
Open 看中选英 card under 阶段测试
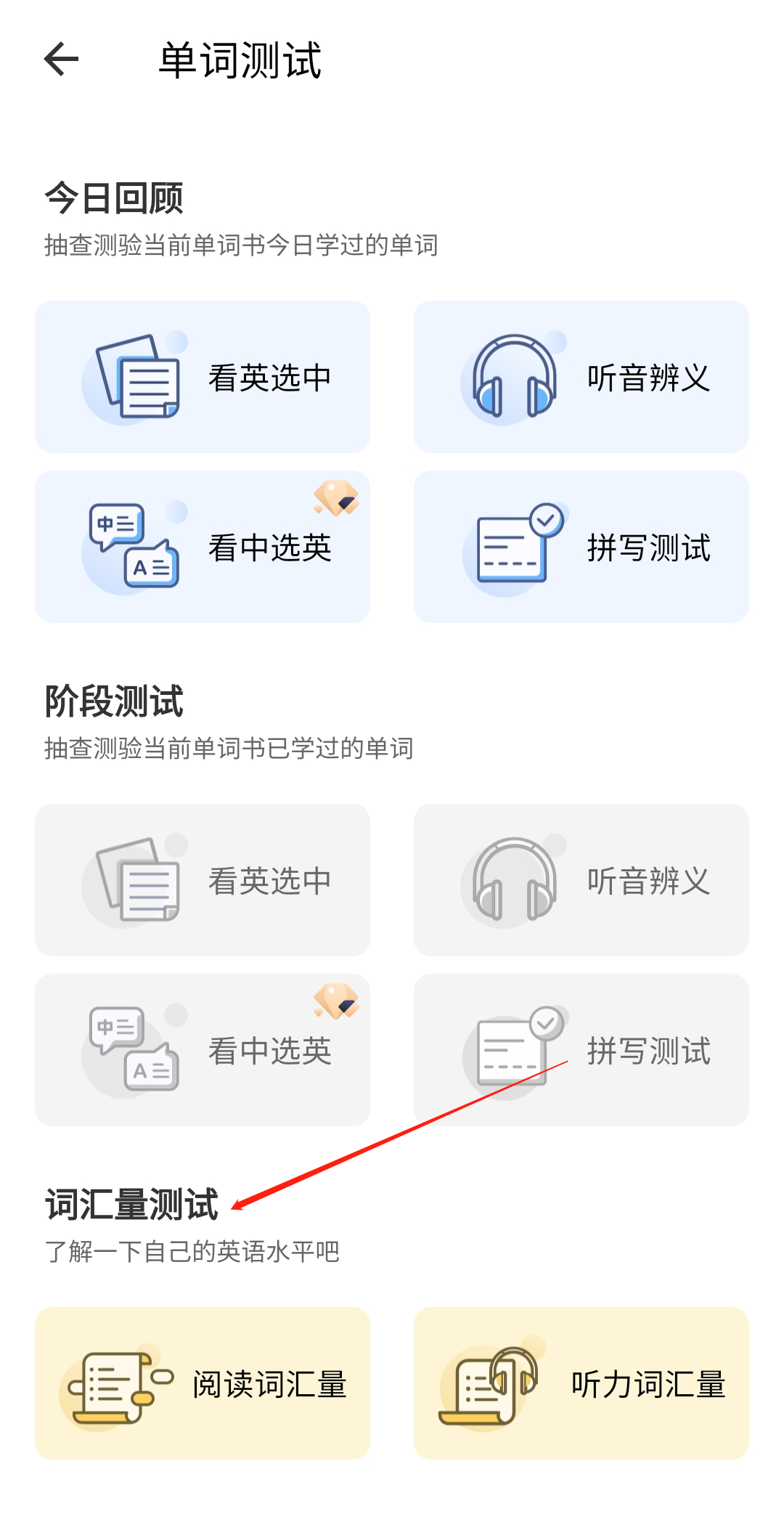point(203,1050)
